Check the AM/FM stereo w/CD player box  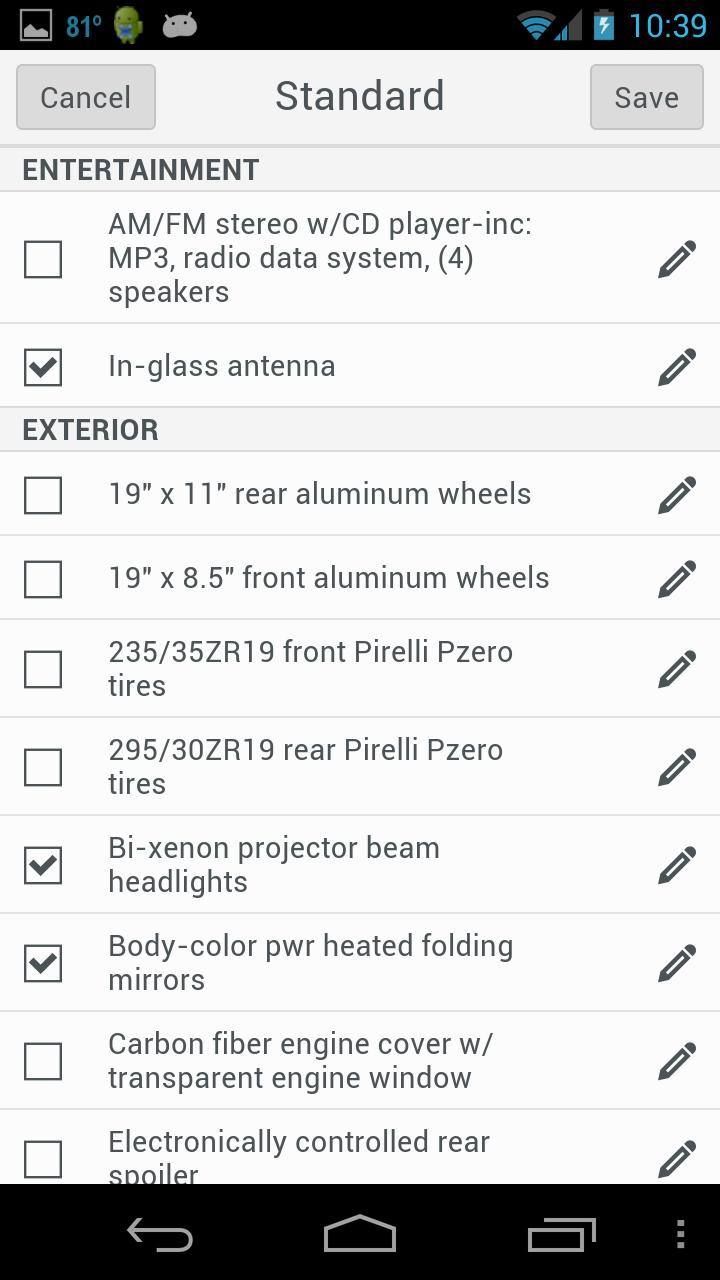point(43,259)
